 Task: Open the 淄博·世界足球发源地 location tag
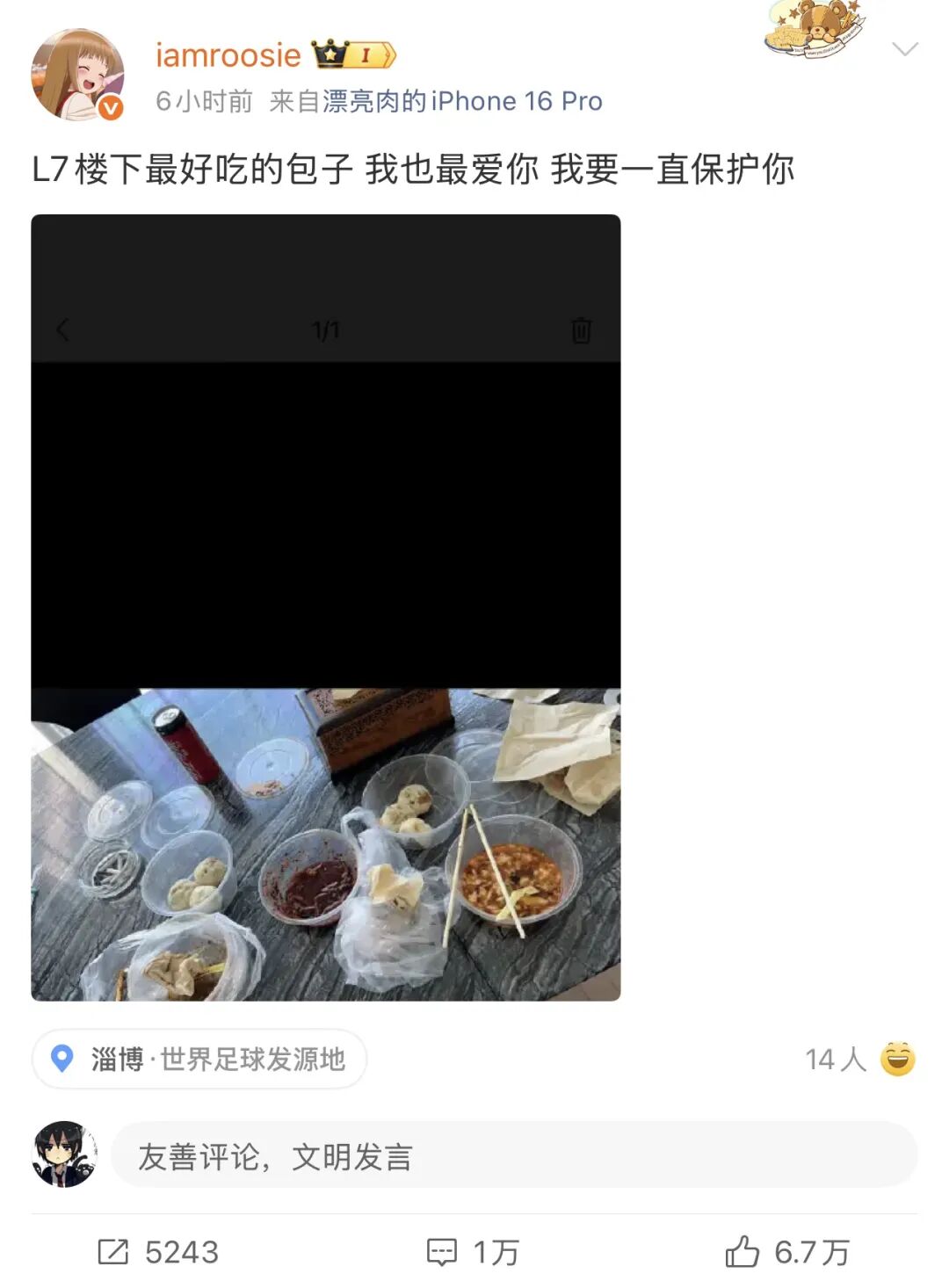199,1059
